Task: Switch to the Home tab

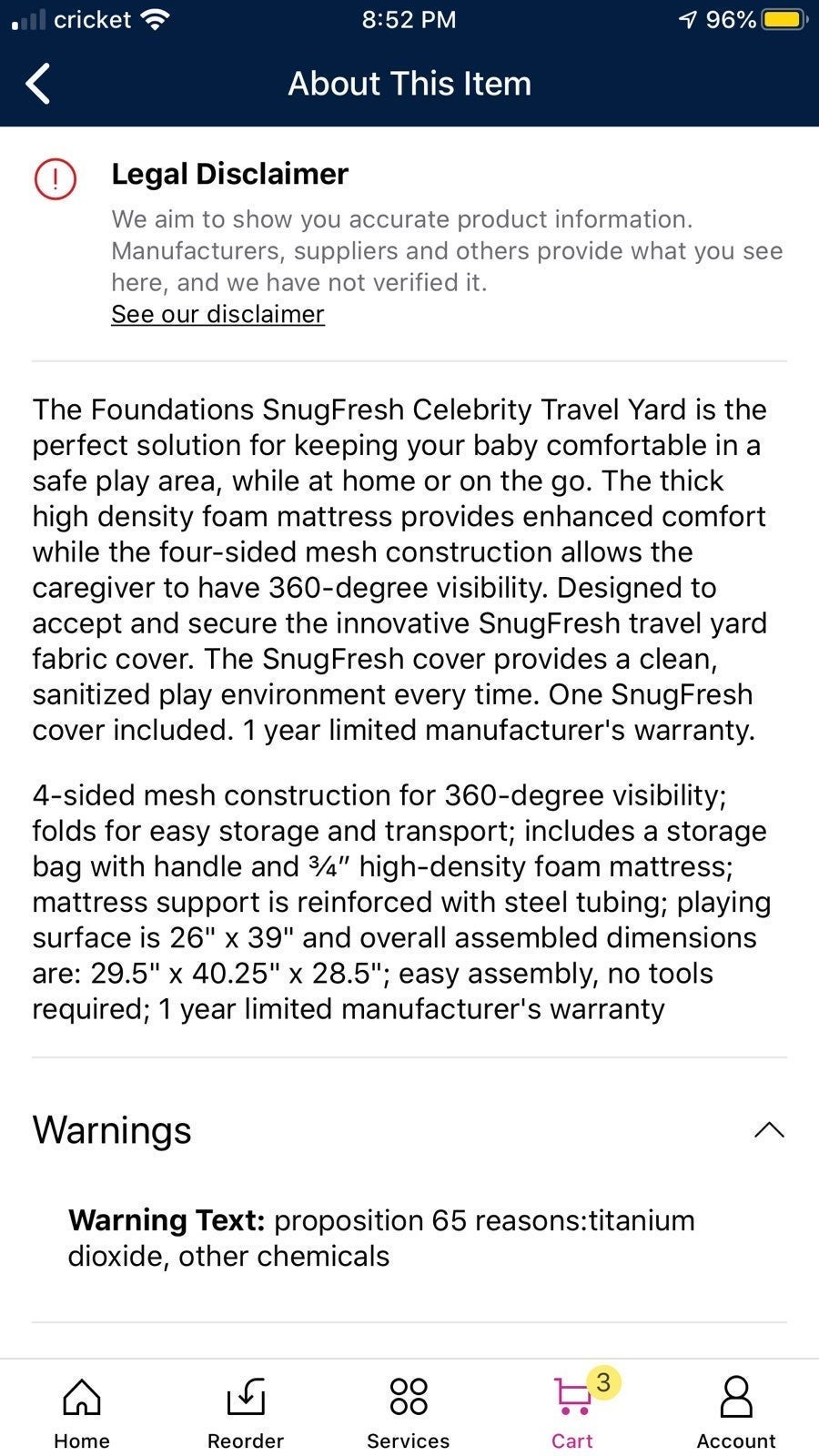Action: pyautogui.click(x=82, y=1414)
